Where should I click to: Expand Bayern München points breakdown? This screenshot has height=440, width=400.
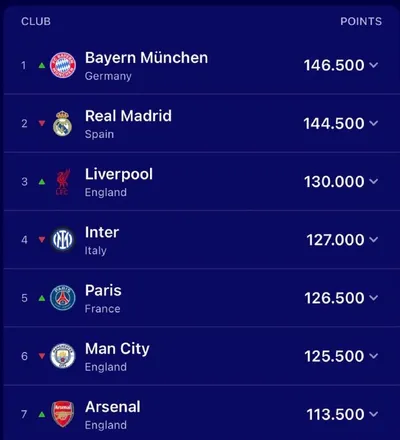click(x=374, y=65)
